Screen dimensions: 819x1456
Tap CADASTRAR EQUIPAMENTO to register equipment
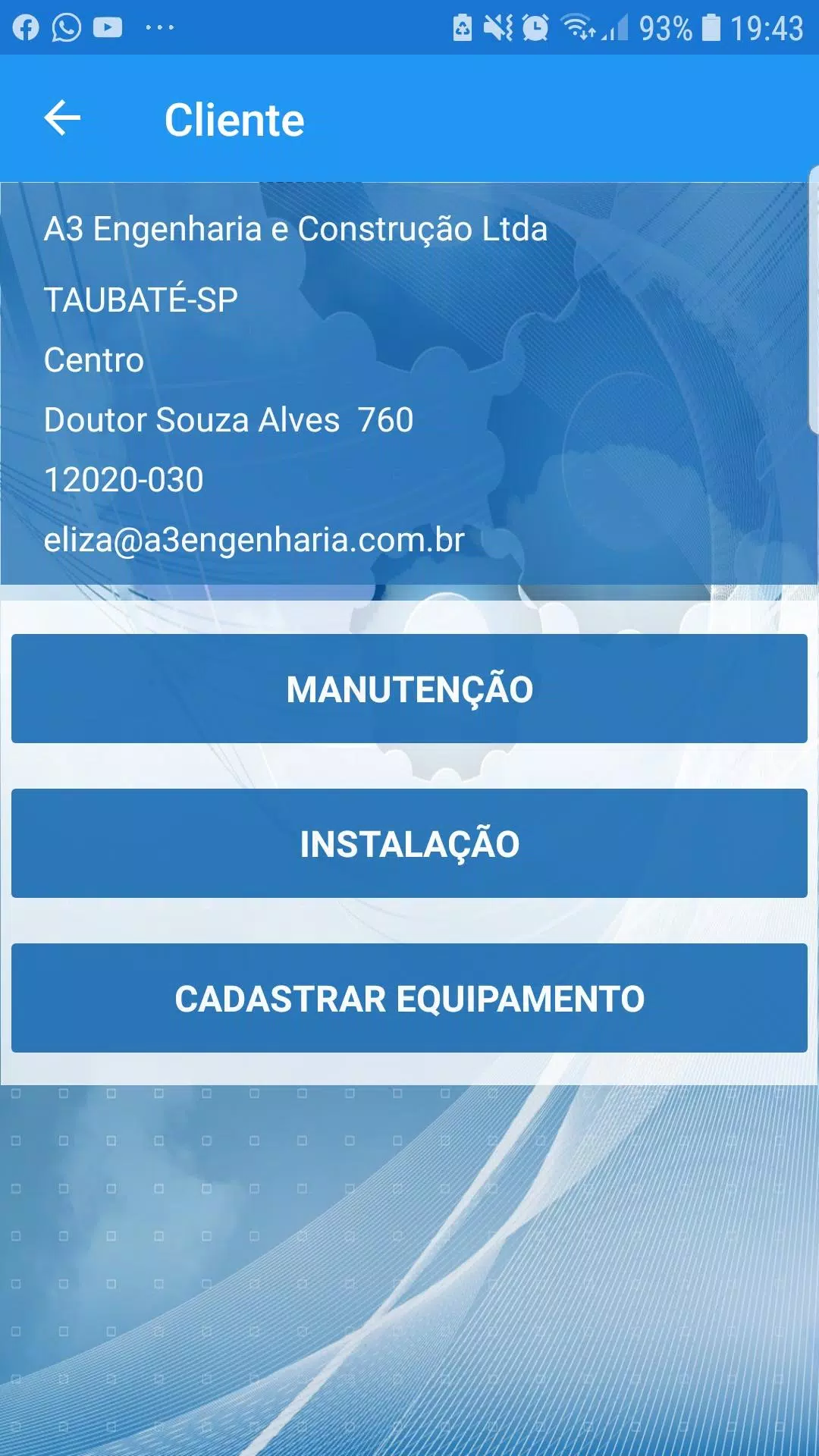point(409,998)
